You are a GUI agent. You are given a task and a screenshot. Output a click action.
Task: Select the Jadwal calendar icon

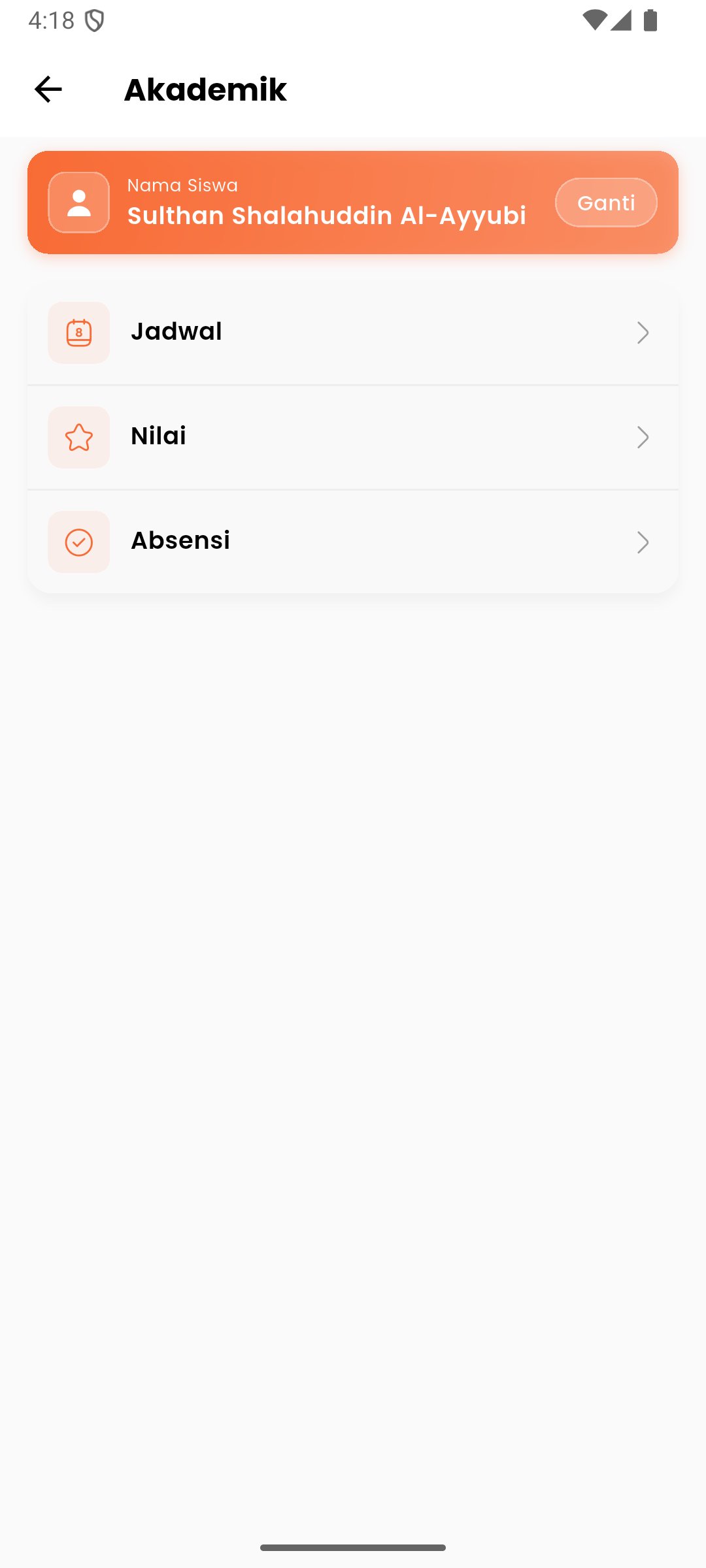pos(78,333)
